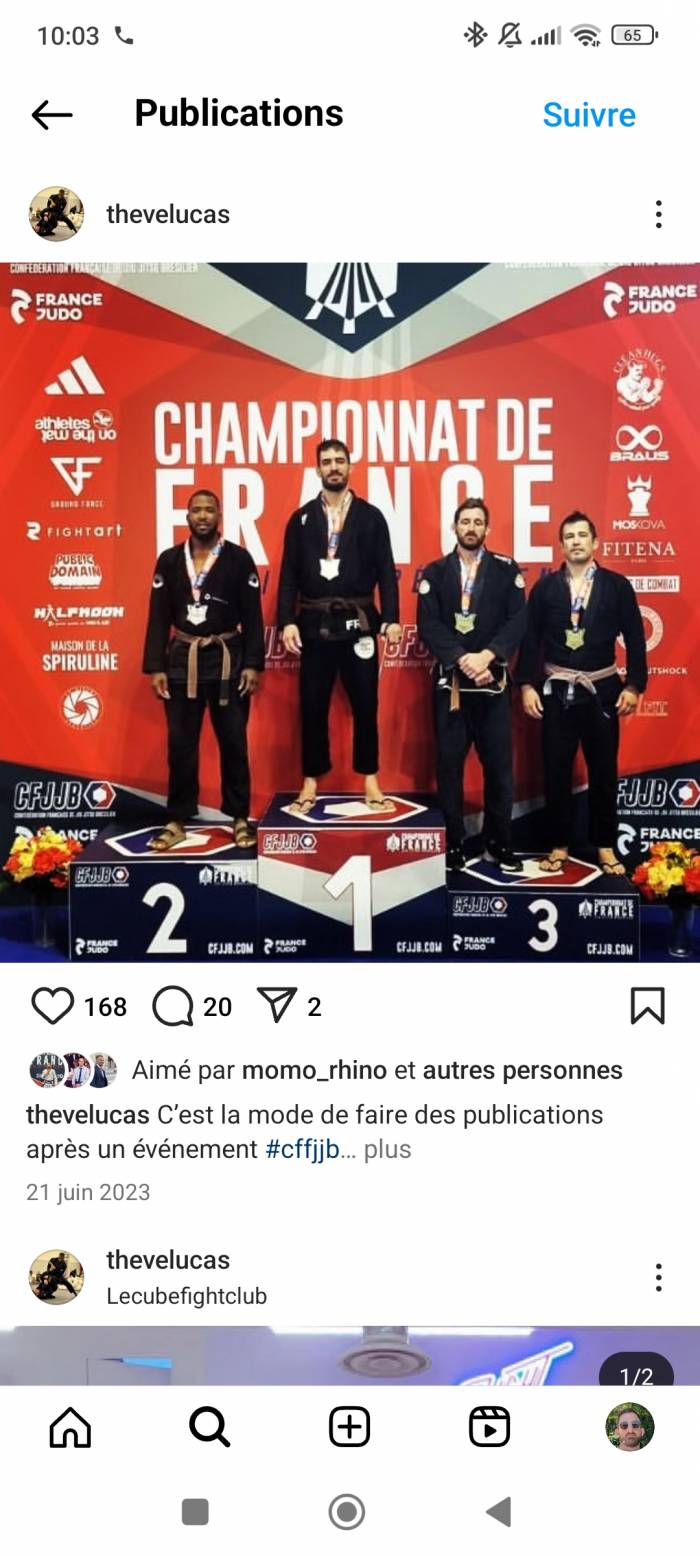Open the championship podium photo

[x=350, y=612]
